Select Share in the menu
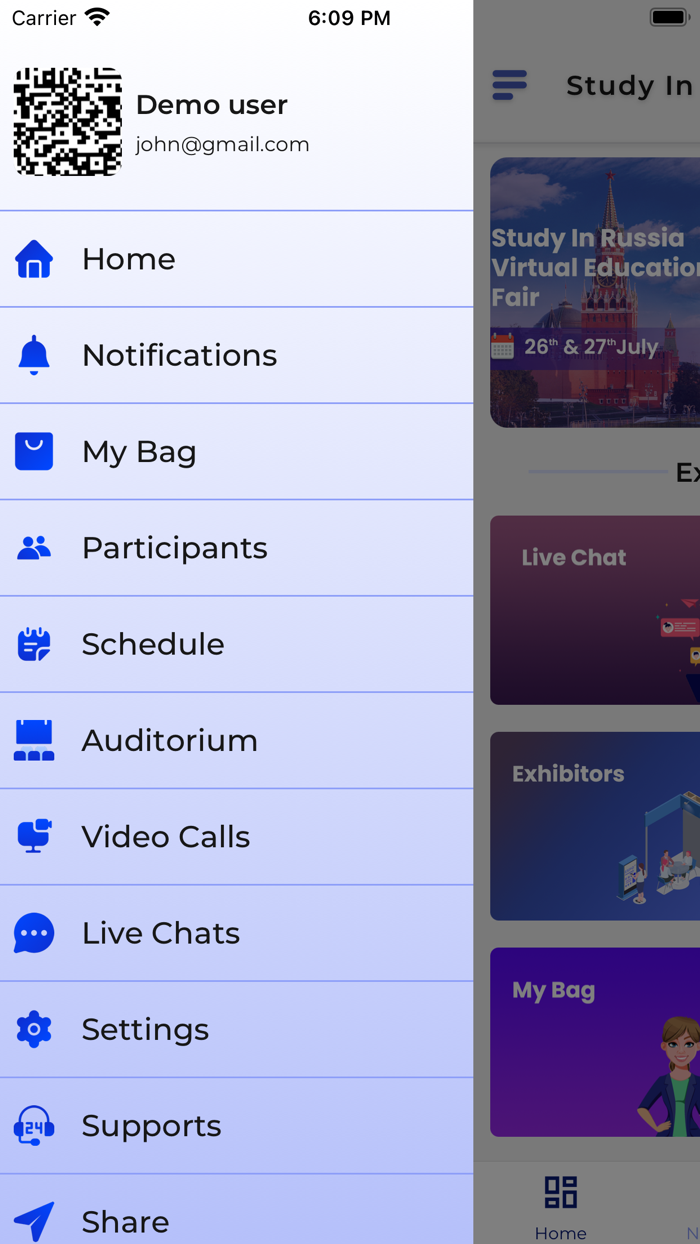Viewport: 700px width, 1244px height. (x=236, y=1220)
